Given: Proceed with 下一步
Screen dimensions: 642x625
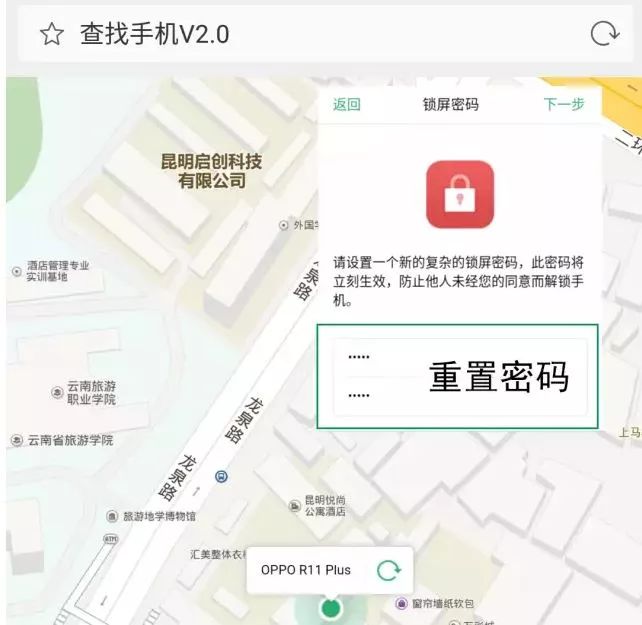Looking at the screenshot, I should (563, 104).
